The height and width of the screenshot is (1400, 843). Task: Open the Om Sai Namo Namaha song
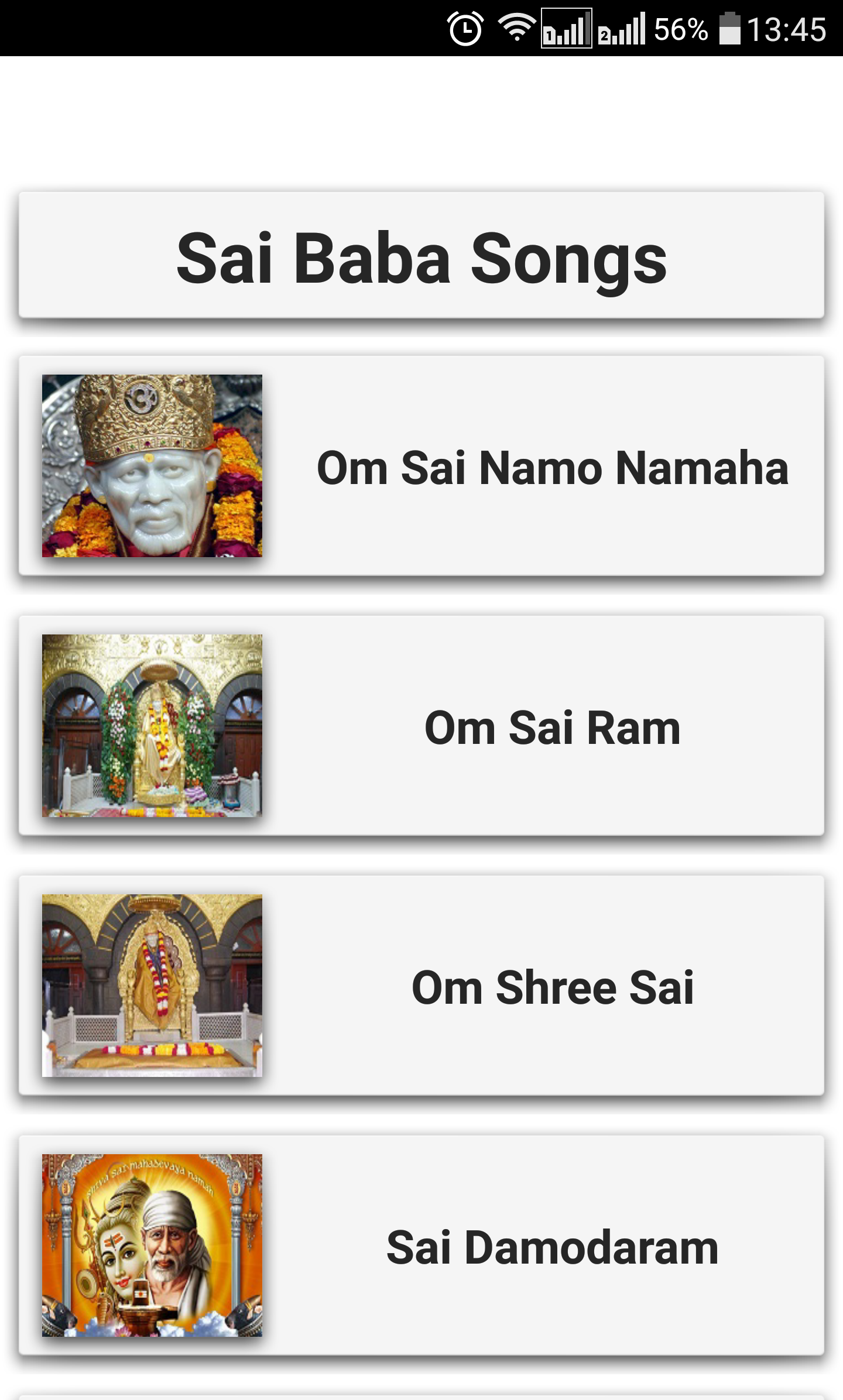tap(421, 466)
